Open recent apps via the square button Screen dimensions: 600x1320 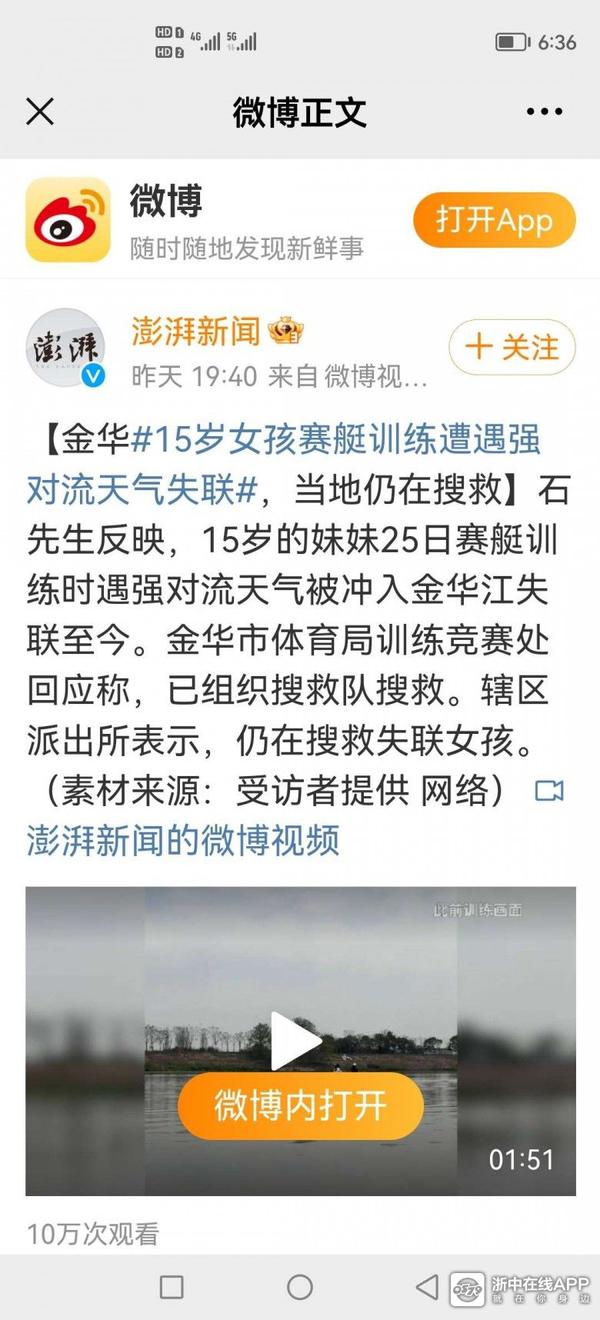(172, 1286)
